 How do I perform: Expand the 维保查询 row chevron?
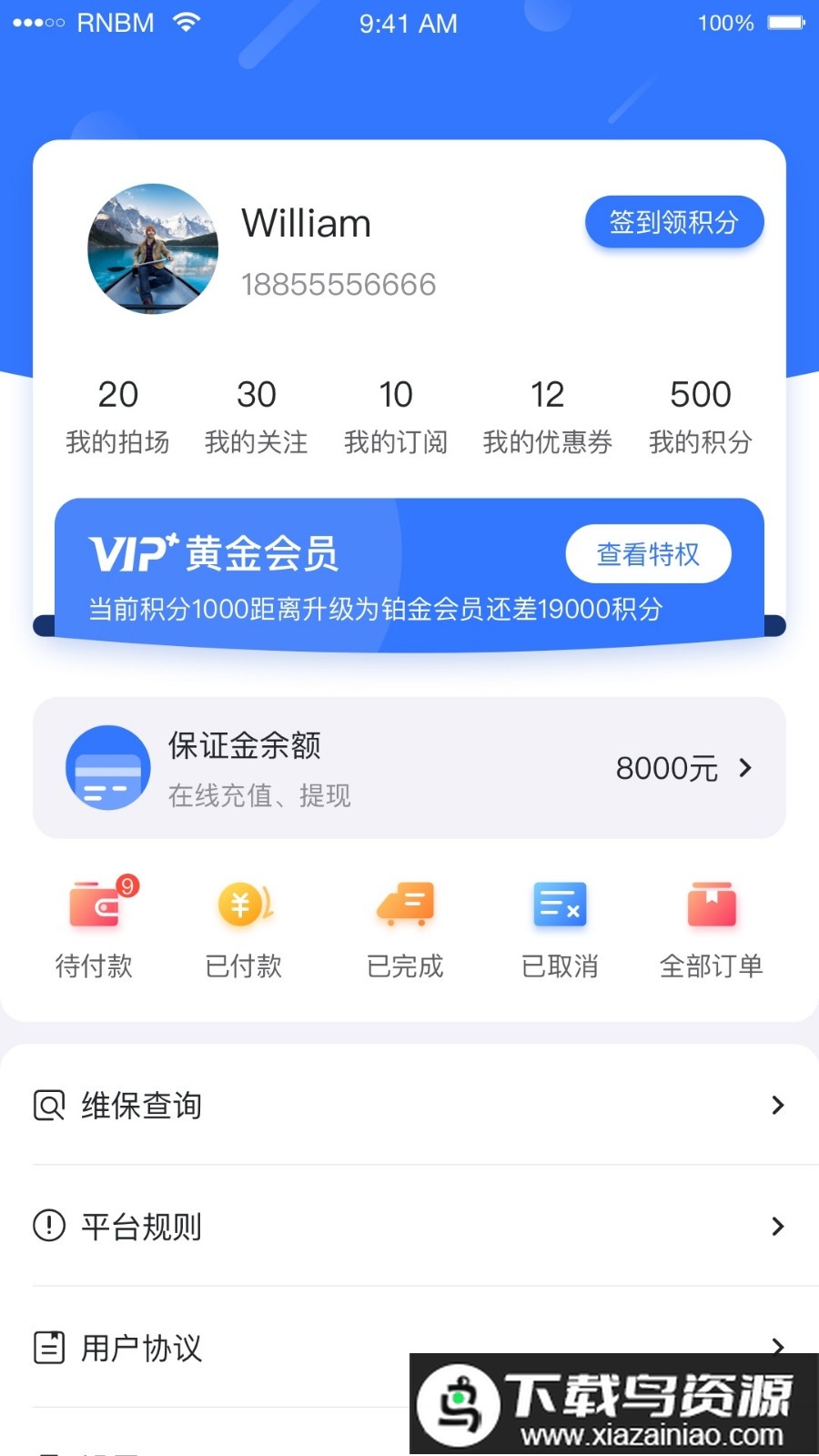pyautogui.click(x=776, y=1105)
